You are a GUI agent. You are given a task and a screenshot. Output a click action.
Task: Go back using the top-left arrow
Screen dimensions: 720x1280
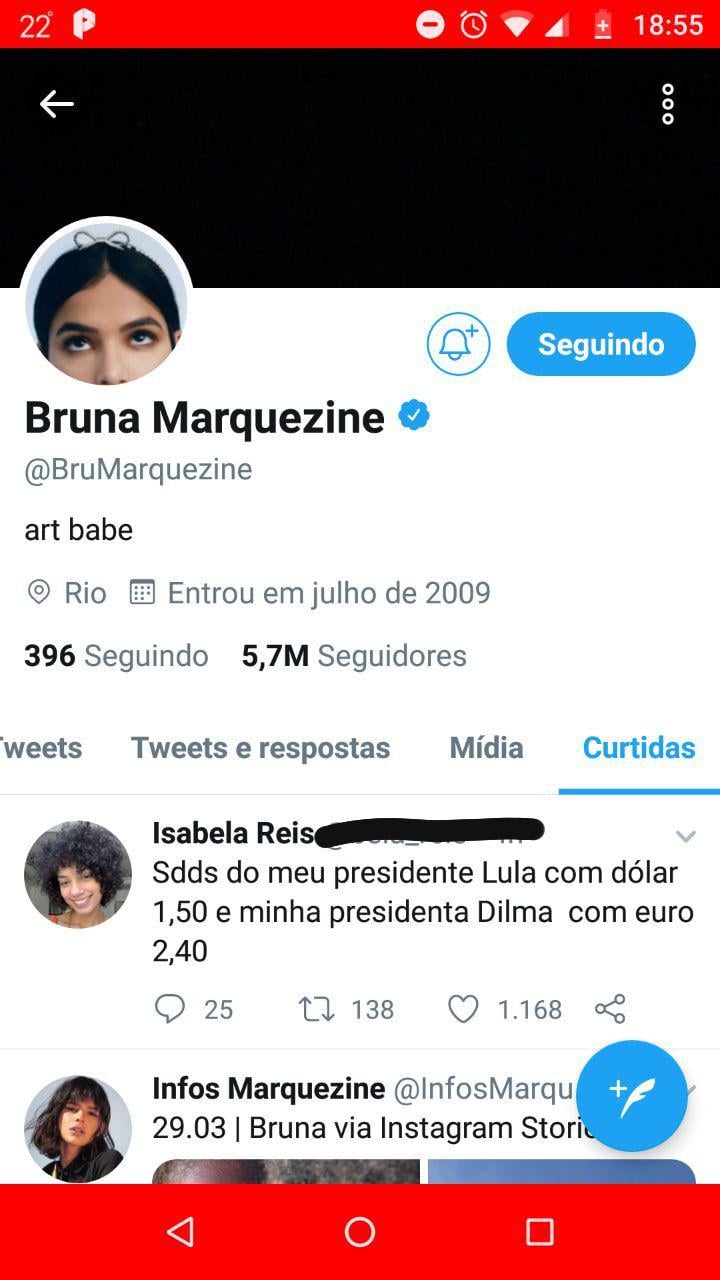pos(57,104)
